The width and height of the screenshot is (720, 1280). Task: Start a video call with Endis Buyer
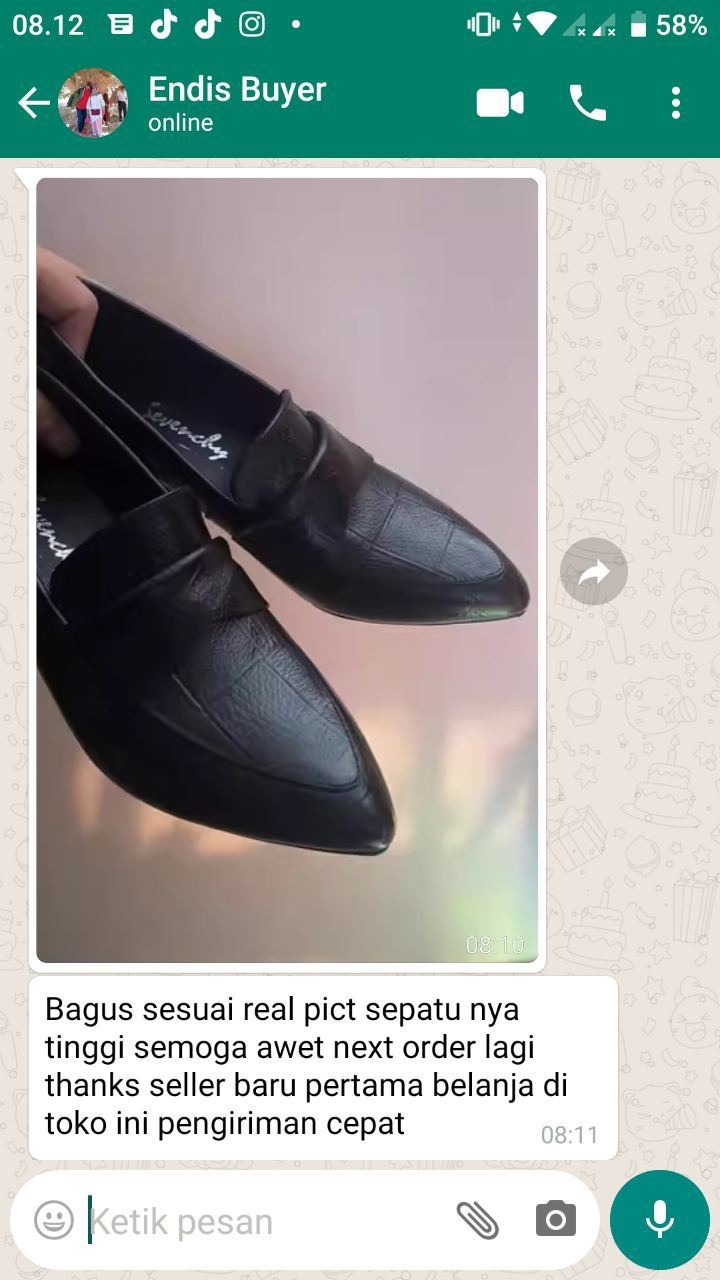pos(500,103)
